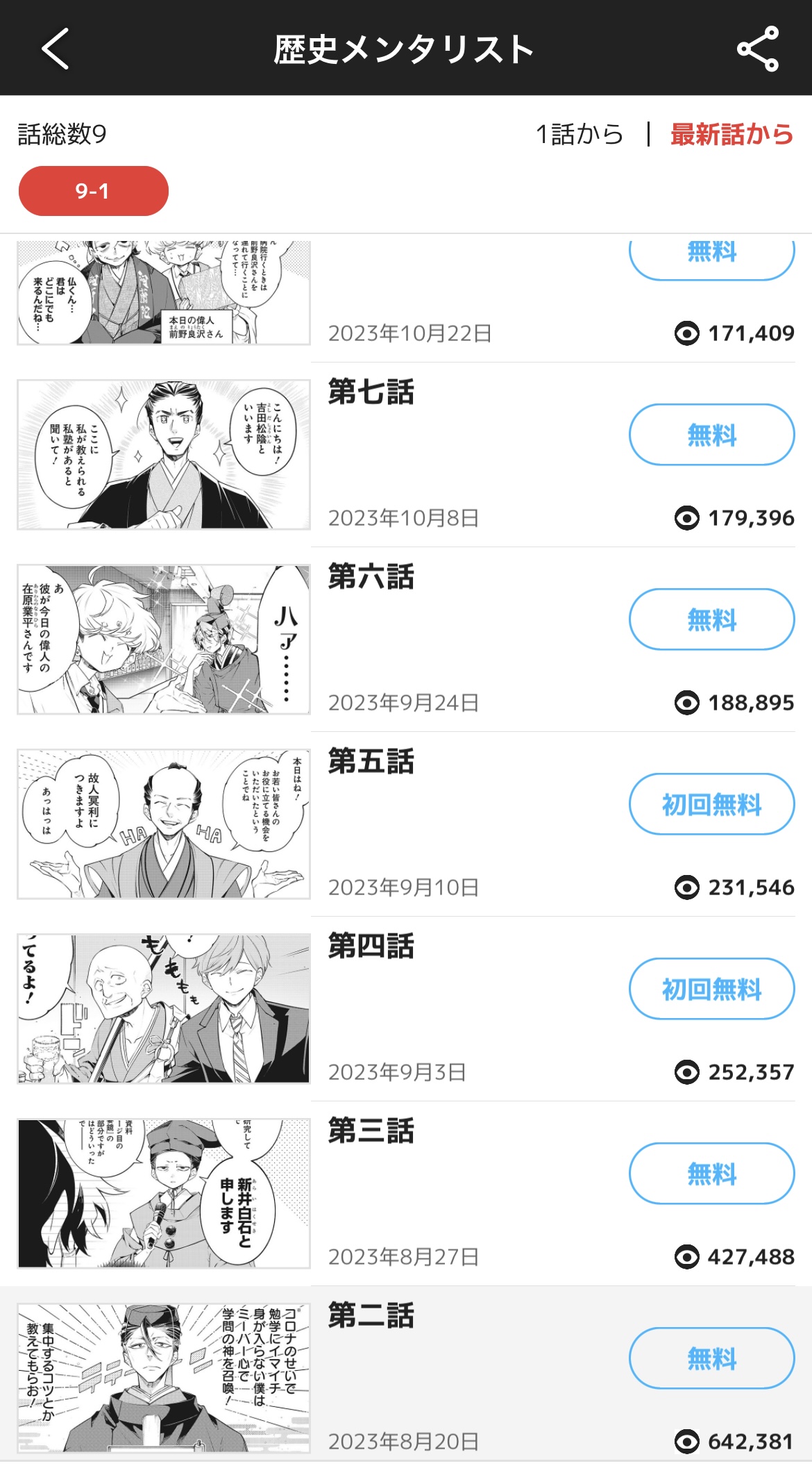Screen dimensions: 812x1475
Task: Open the 第四話 episode thumbnail
Action: (x=164, y=1009)
